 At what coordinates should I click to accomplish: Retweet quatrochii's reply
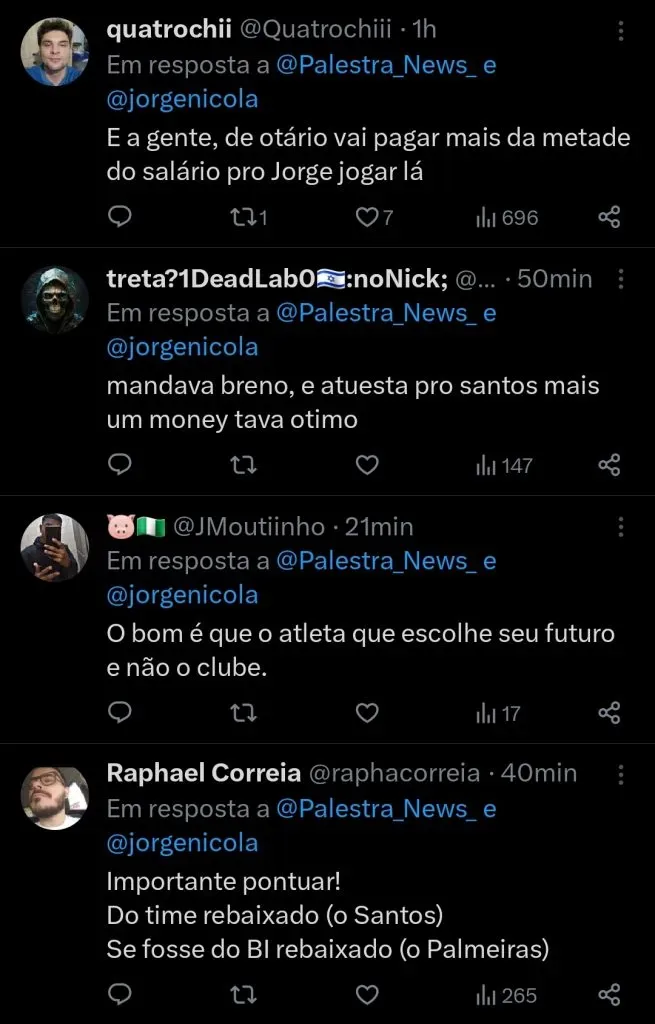coord(243,217)
